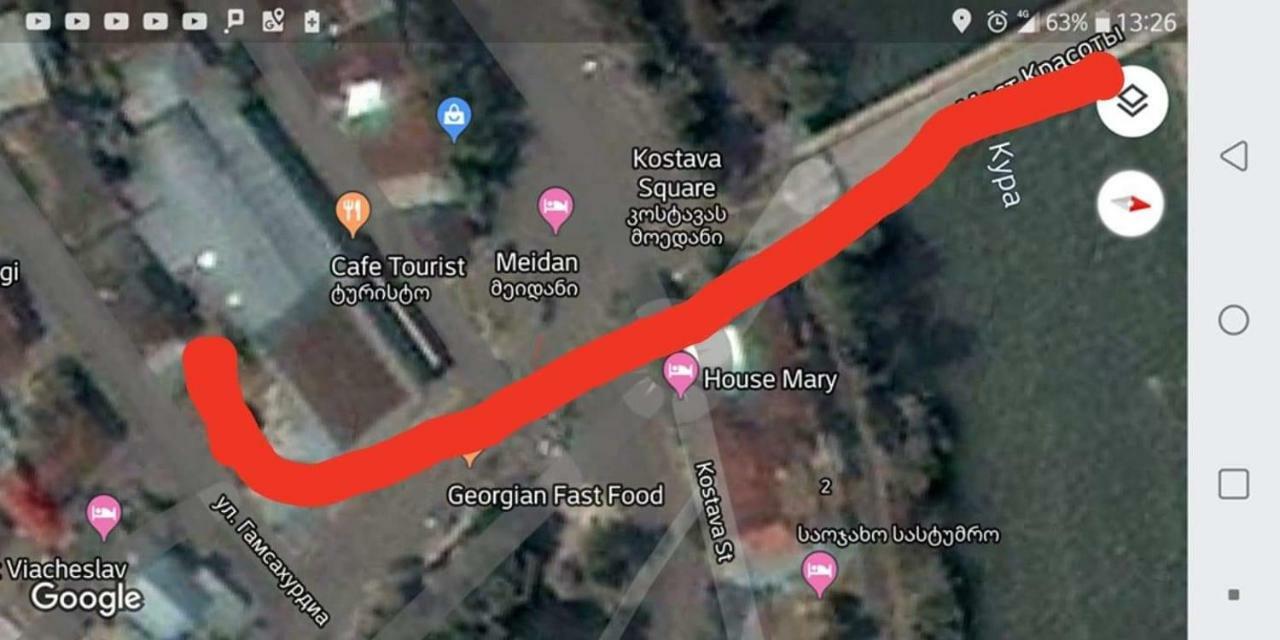This screenshot has width=1280, height=640.
Task: Select the Meidan hotel pin
Action: pyautogui.click(x=555, y=208)
